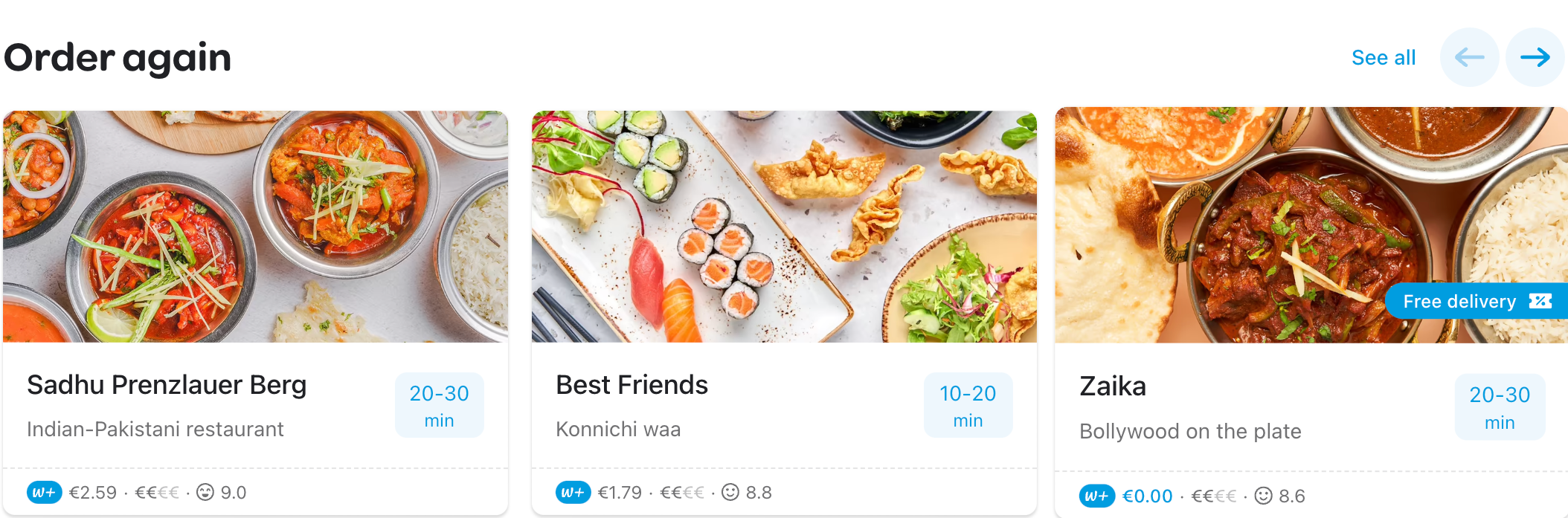1568x518 pixels.
Task: Open Zaika restaurant card
Action: point(1311,312)
